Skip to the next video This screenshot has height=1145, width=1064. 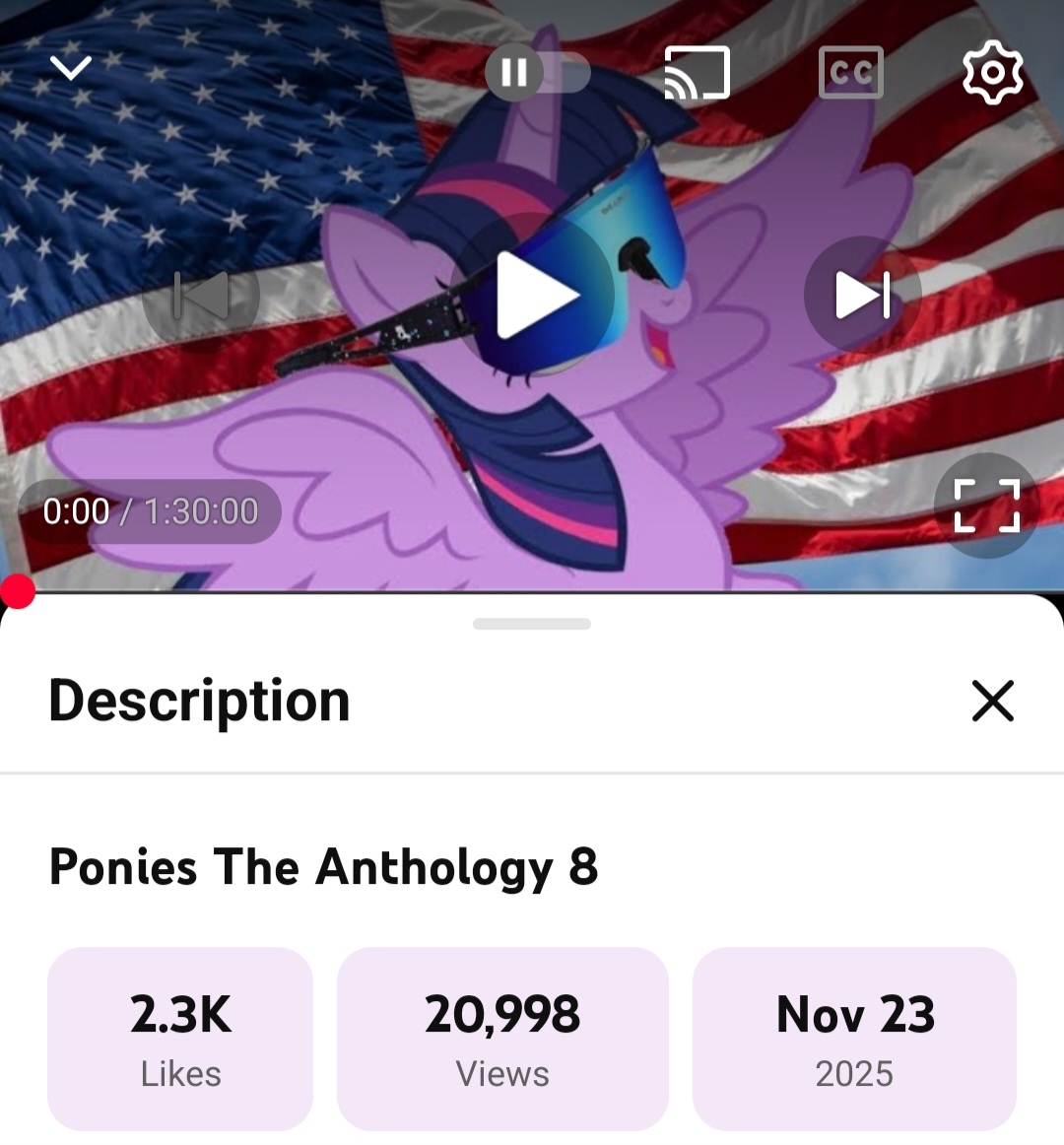[862, 295]
